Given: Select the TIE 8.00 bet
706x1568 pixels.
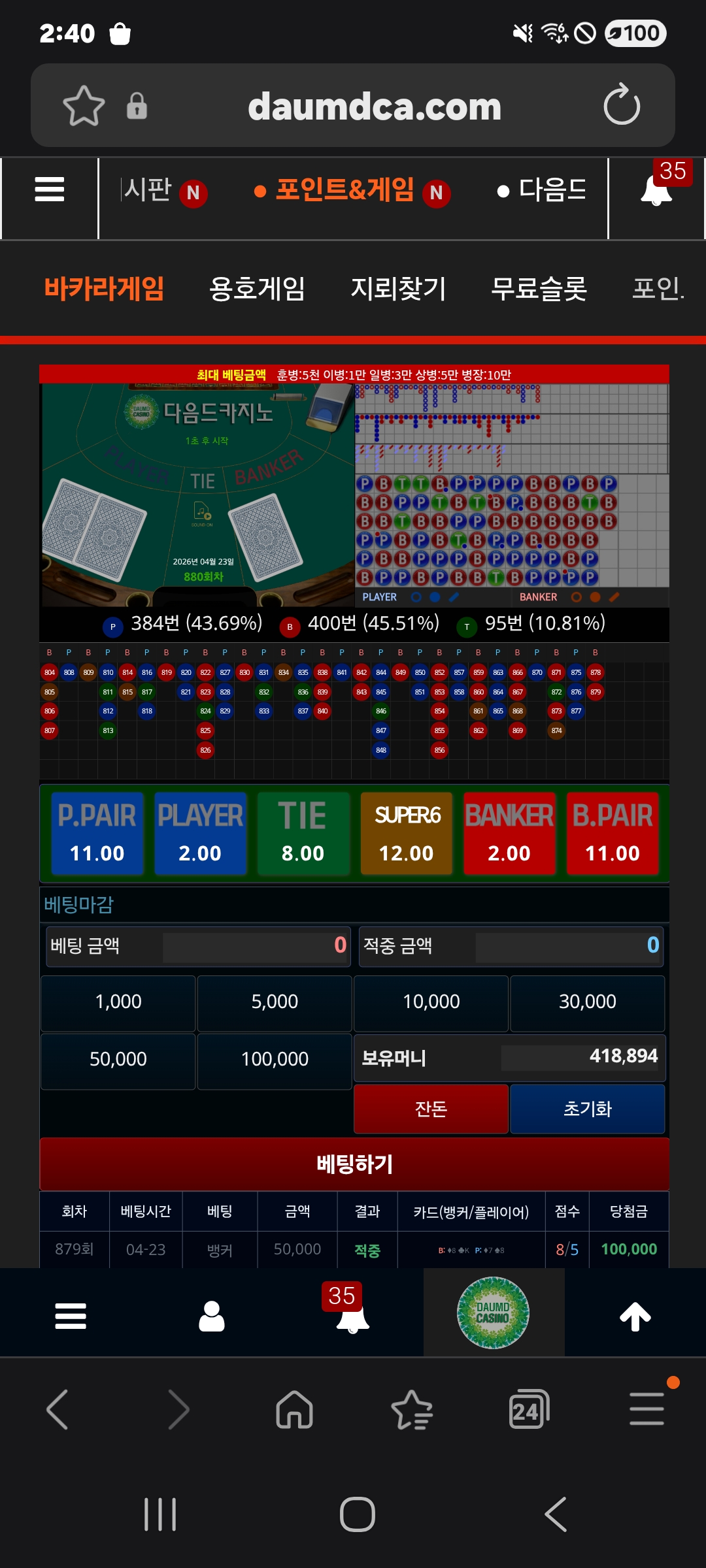Looking at the screenshot, I should coord(303,834).
